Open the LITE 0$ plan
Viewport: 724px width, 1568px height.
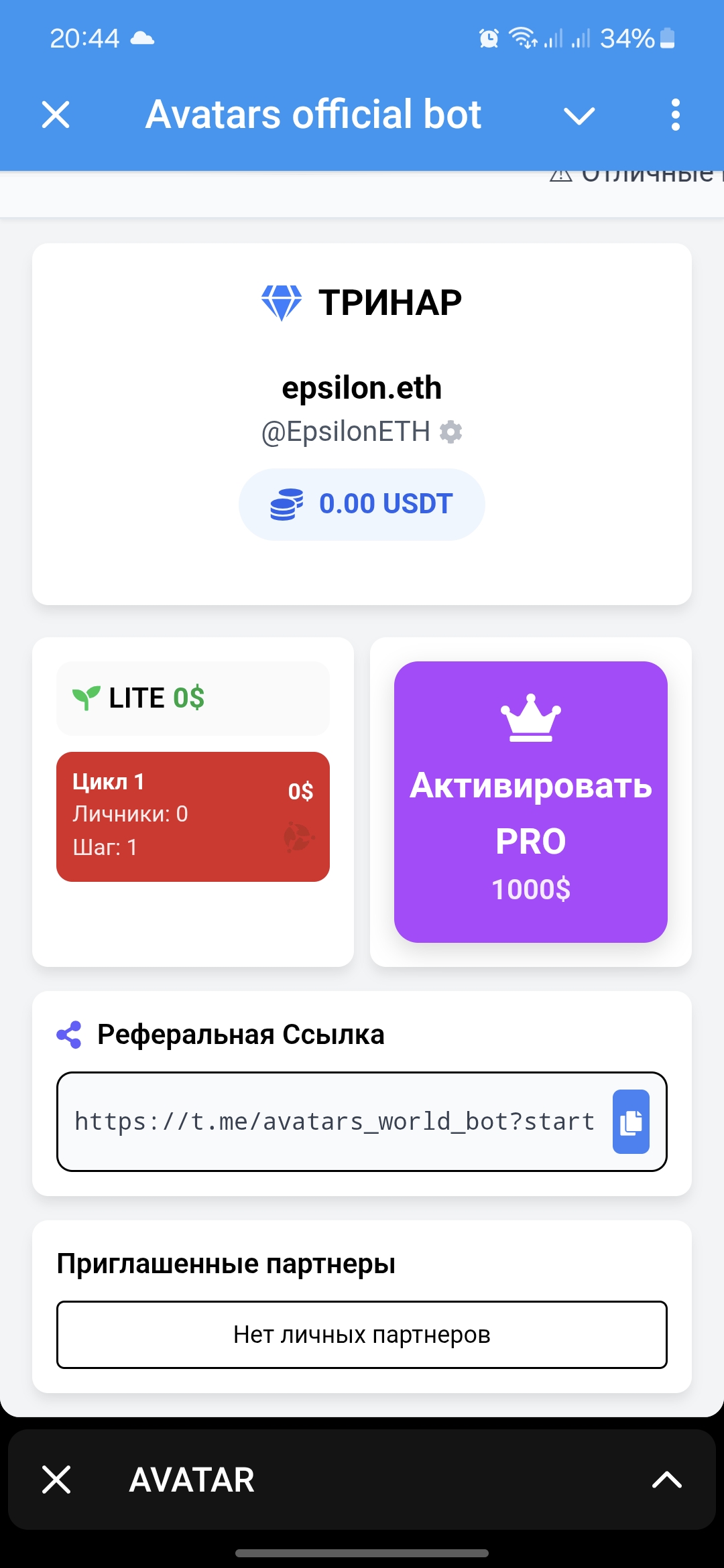[193, 698]
